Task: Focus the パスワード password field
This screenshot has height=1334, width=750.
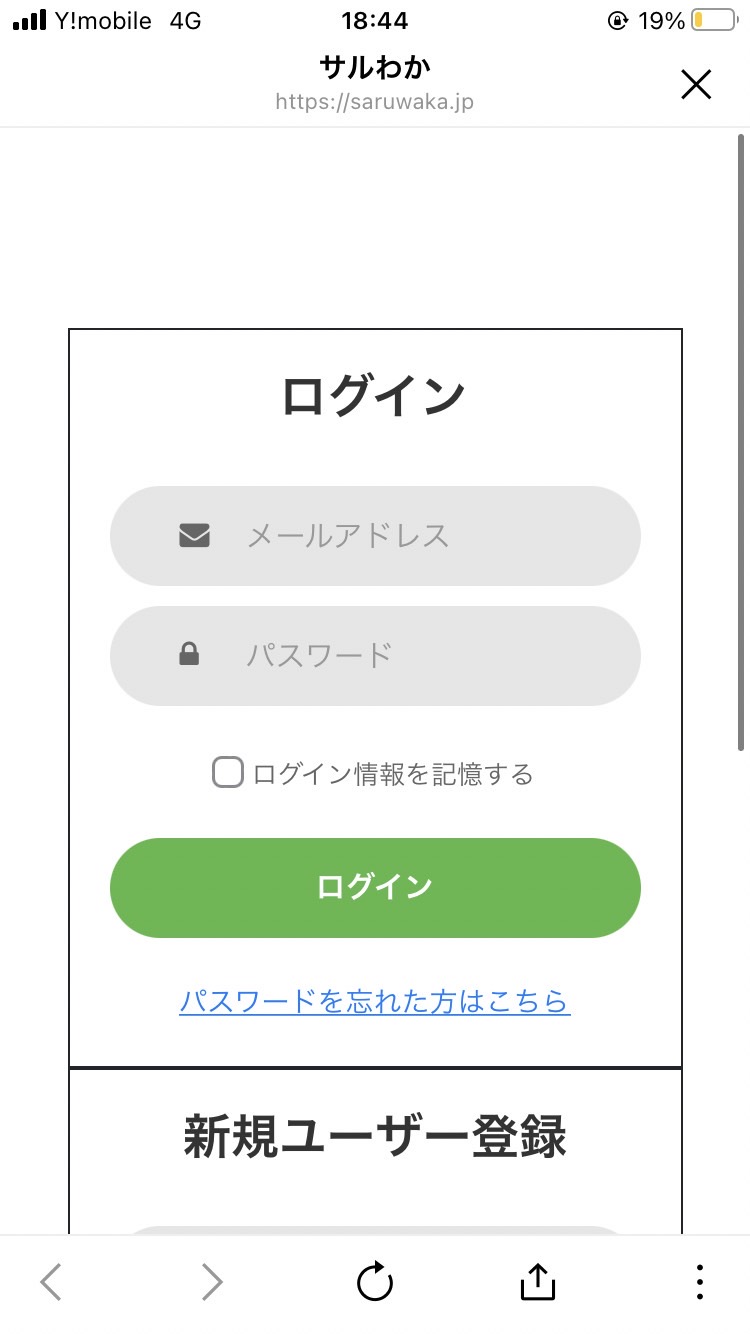Action: [x=375, y=656]
